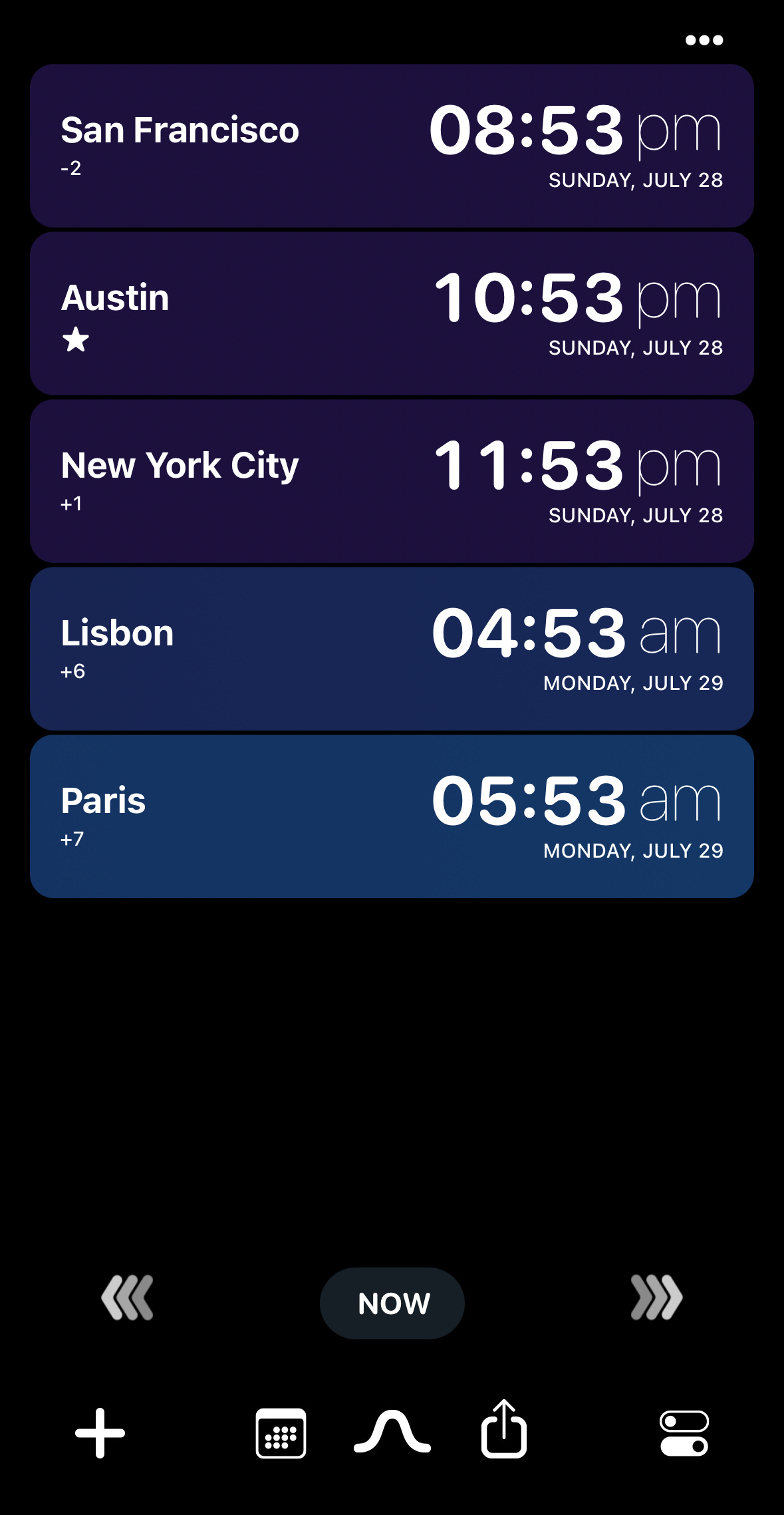This screenshot has height=1515, width=784.
Task: Open the three-dot overflow menu
Action: coord(704,41)
